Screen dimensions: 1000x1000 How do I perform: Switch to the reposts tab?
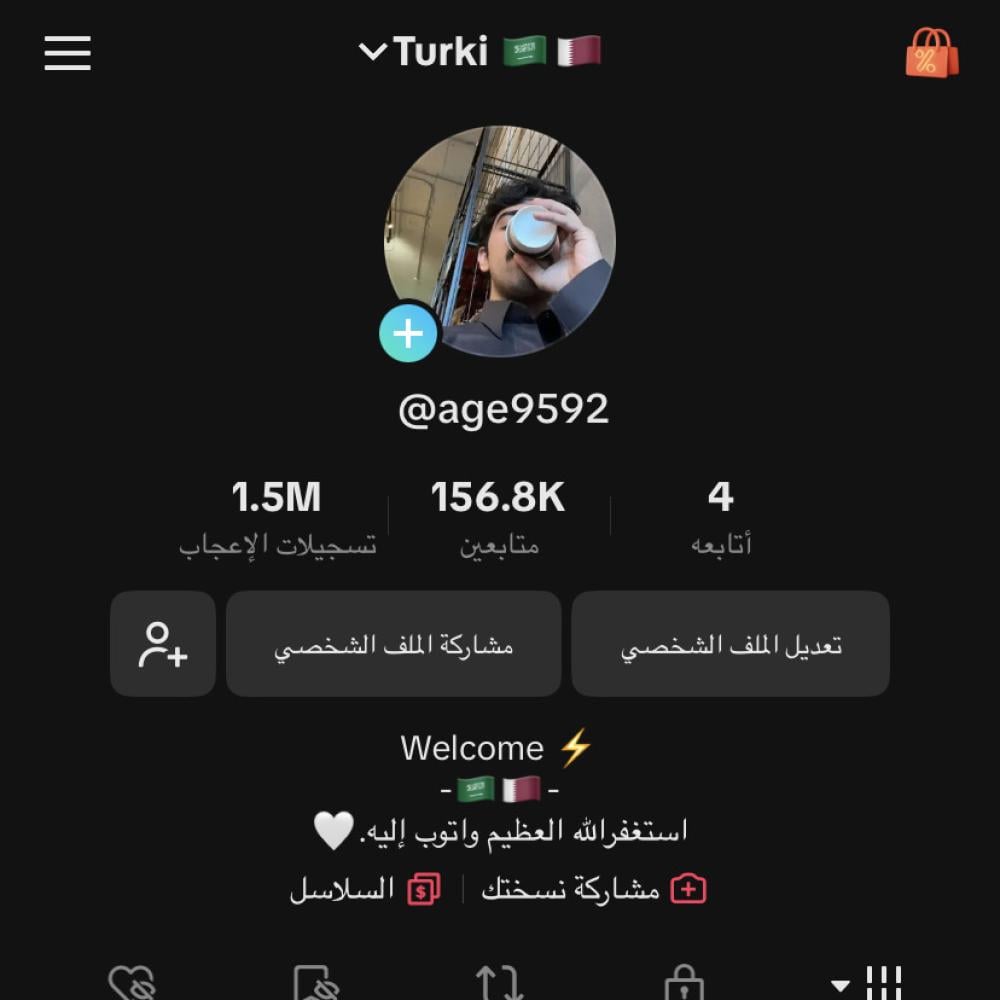tap(499, 983)
